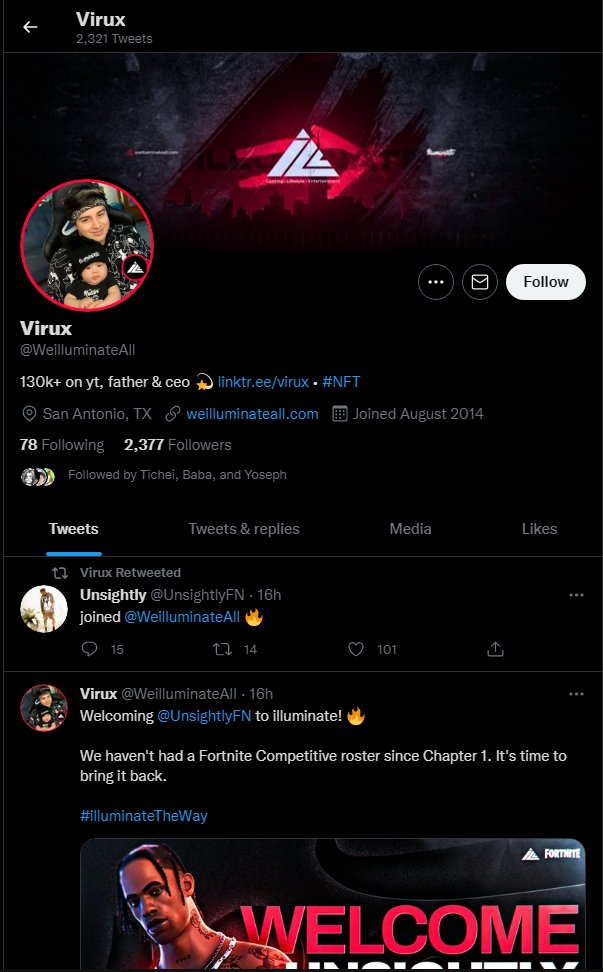The image size is (603, 972).
Task: Open Virux's profile picture
Action: click(87, 246)
